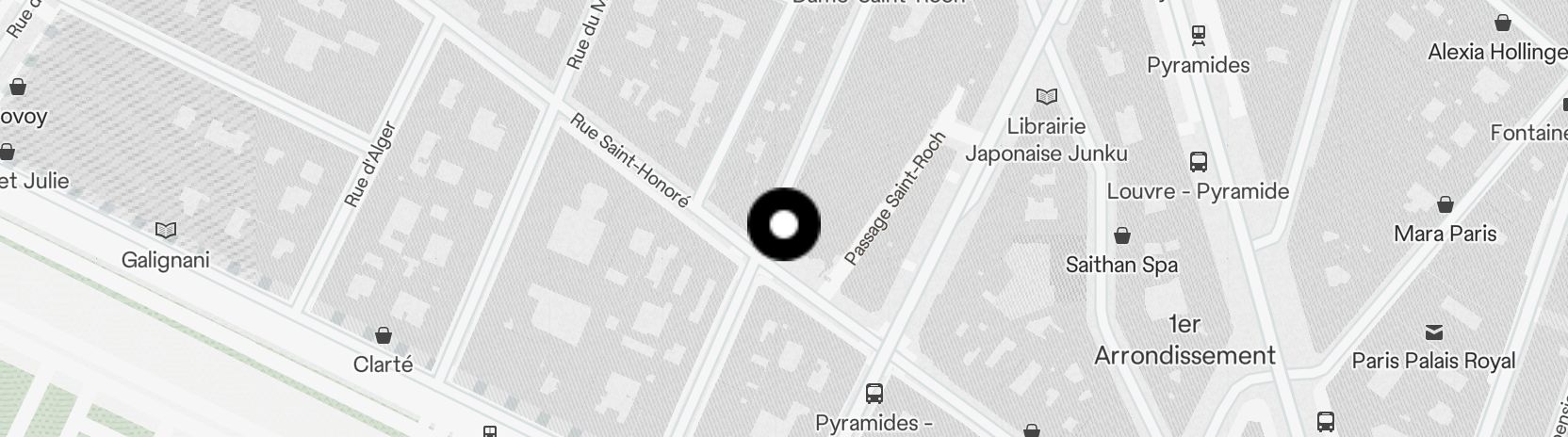Select Saithan Spa on the map

1121,235
